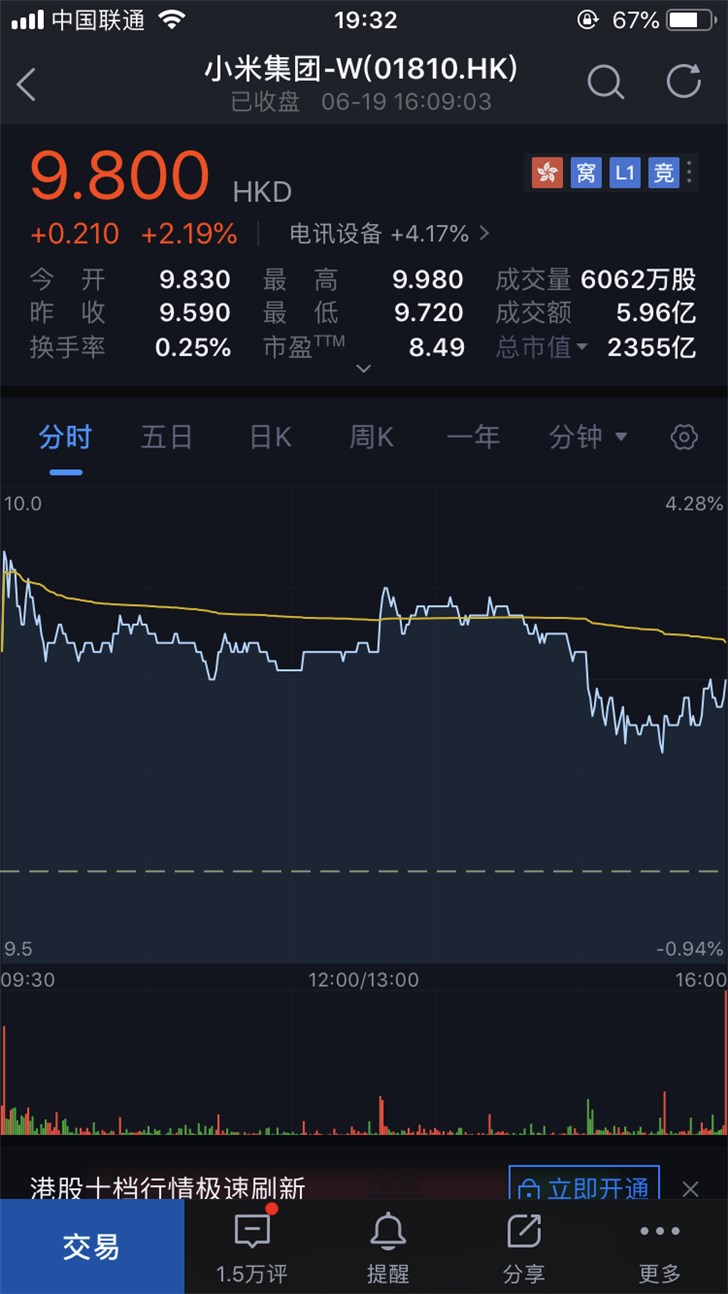Viewport: 728px width, 1294px height.
Task: Open stock search magnifier
Action: coord(604,83)
